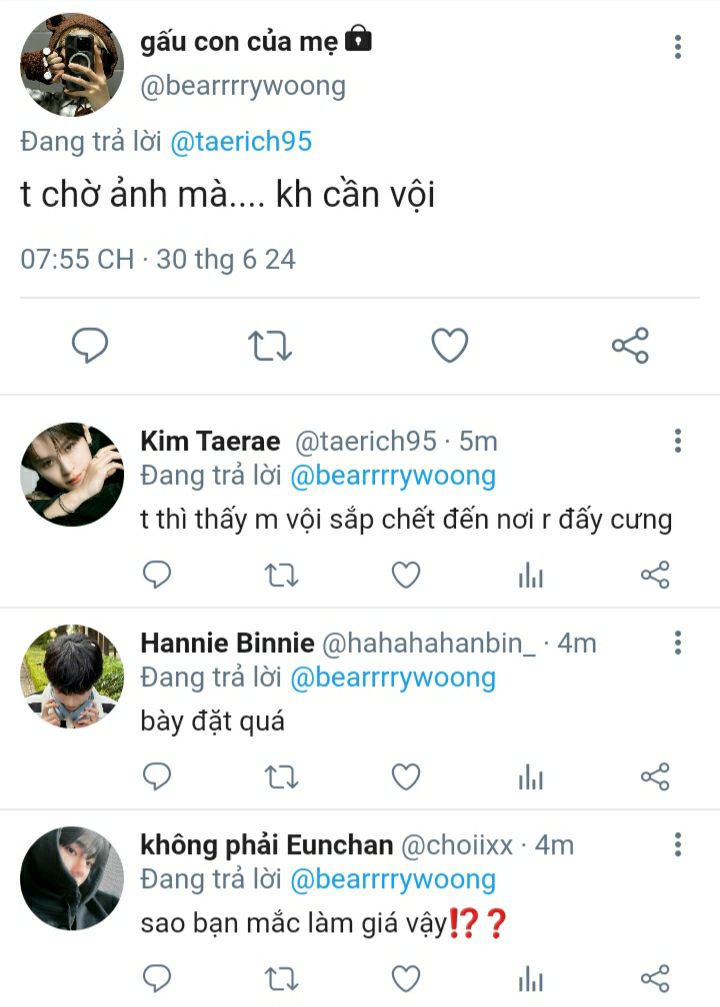Open overflow menu on Kim Taerae's reply
720x1007 pixels.
[678, 441]
